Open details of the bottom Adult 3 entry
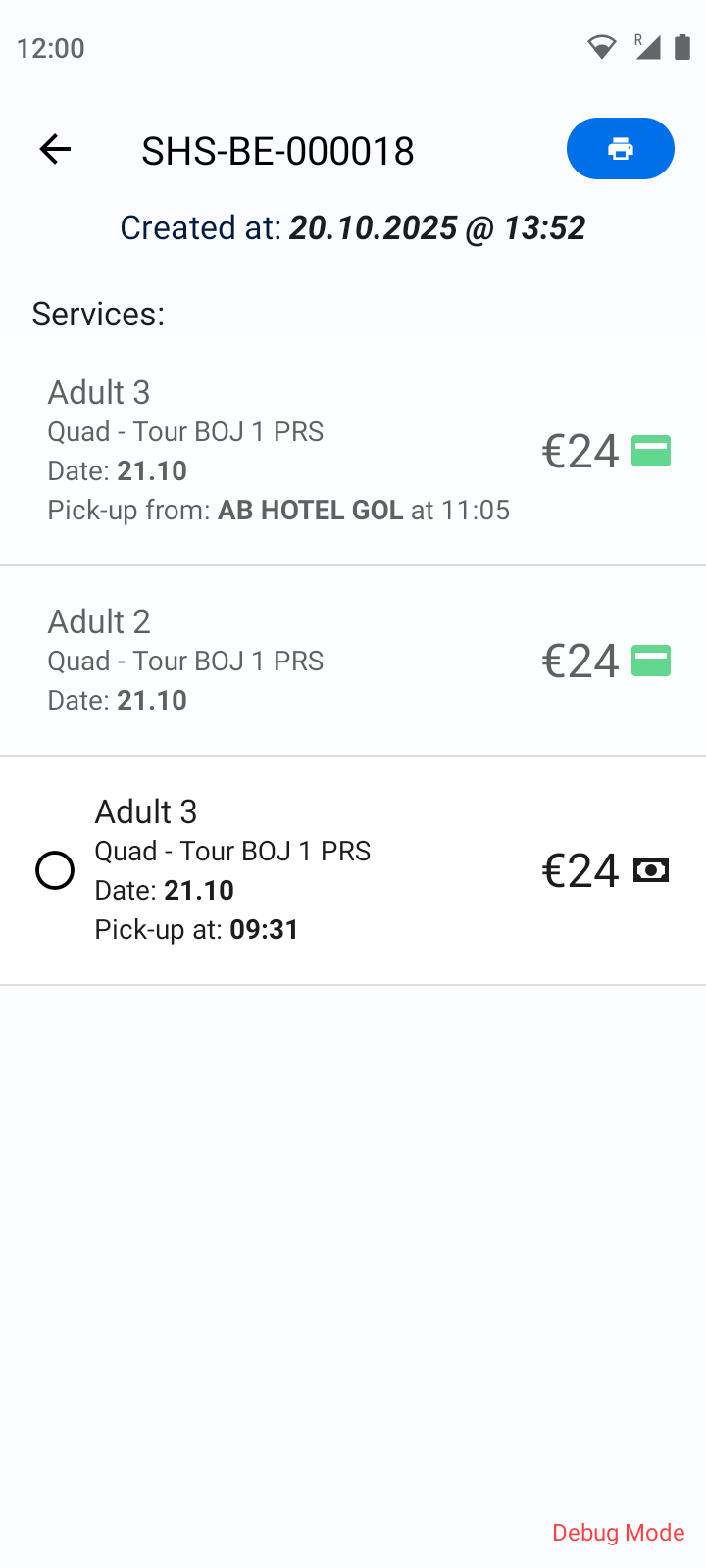The height and width of the screenshot is (1568, 706). [x=294, y=869]
